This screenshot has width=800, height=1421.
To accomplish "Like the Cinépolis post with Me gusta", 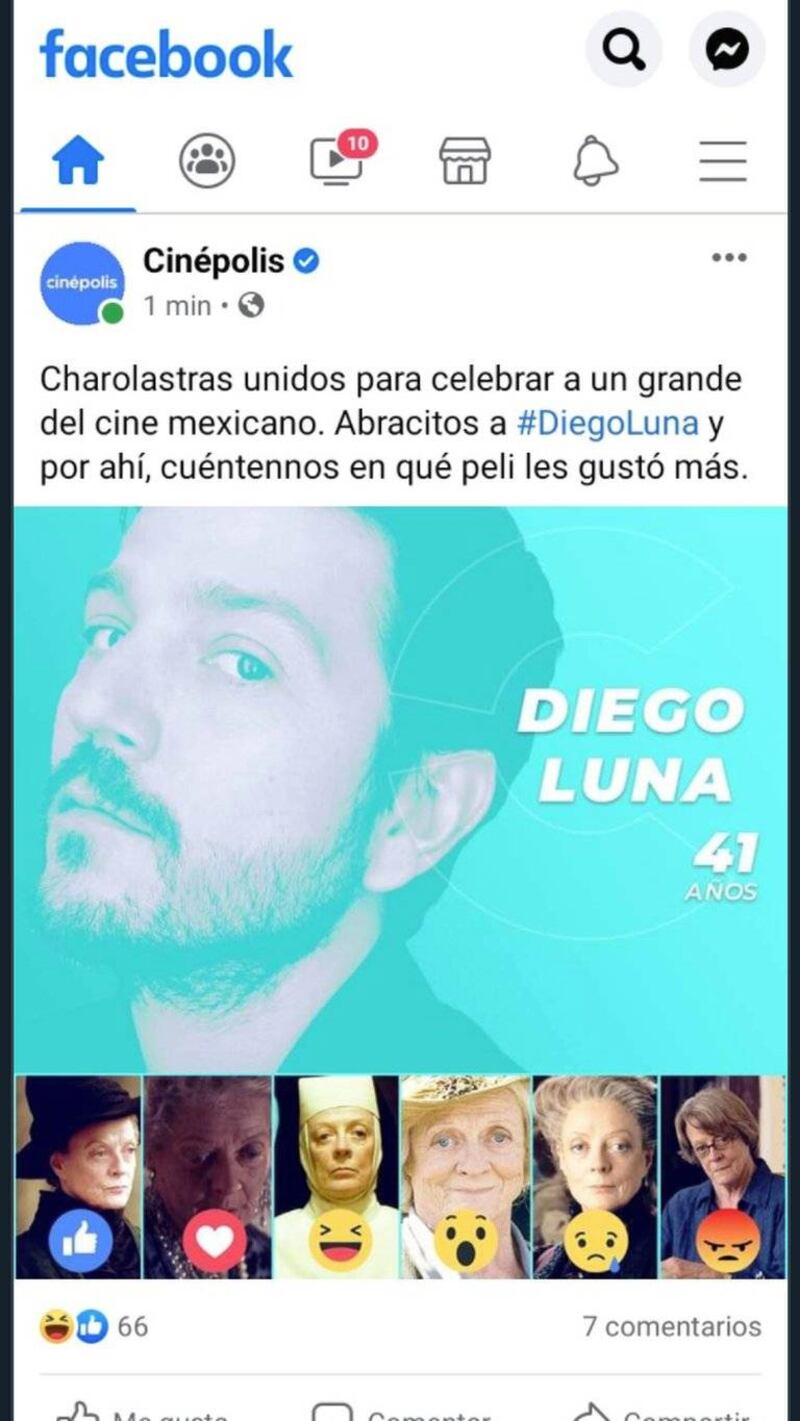I will 140,1412.
